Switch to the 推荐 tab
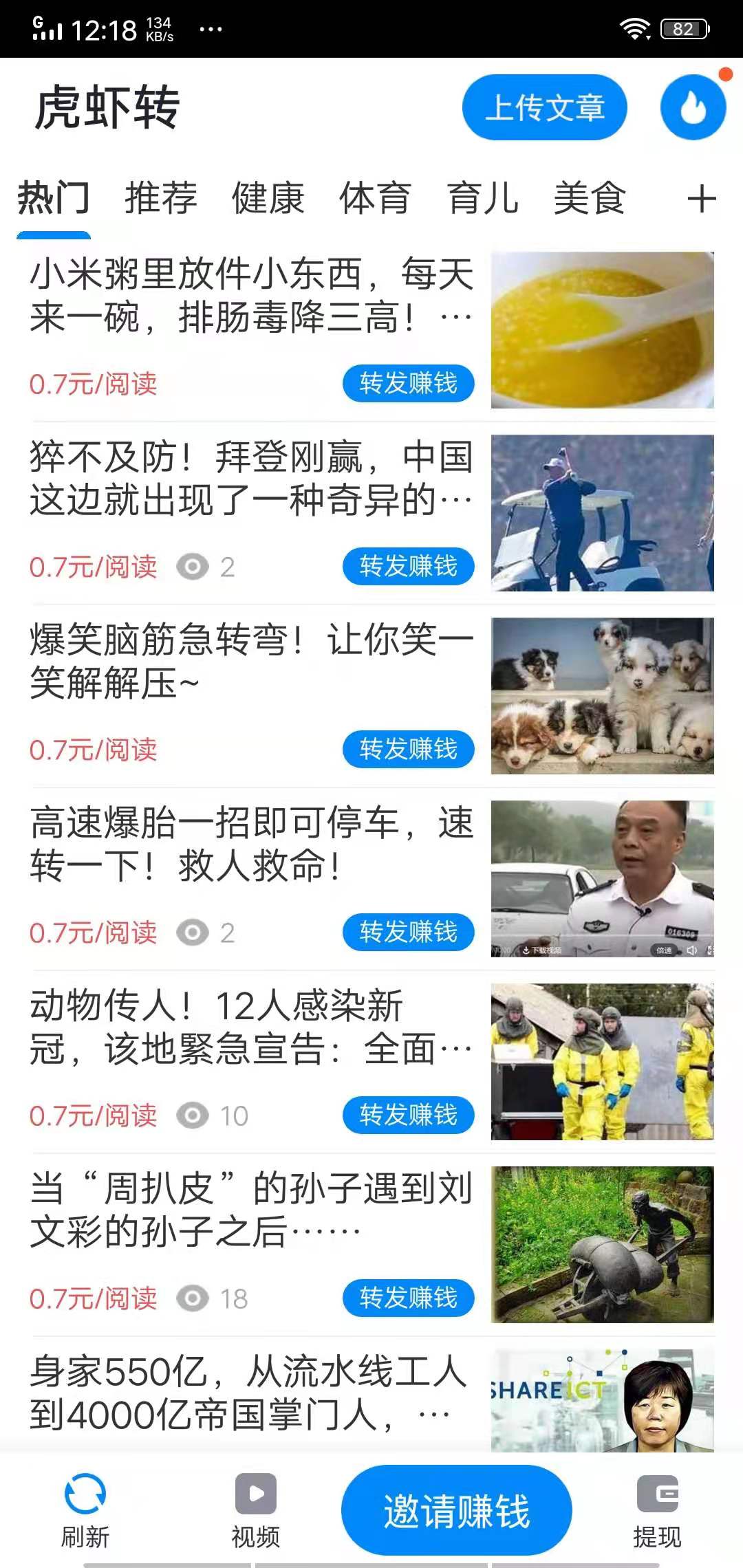The height and width of the screenshot is (1568, 743). (x=160, y=198)
